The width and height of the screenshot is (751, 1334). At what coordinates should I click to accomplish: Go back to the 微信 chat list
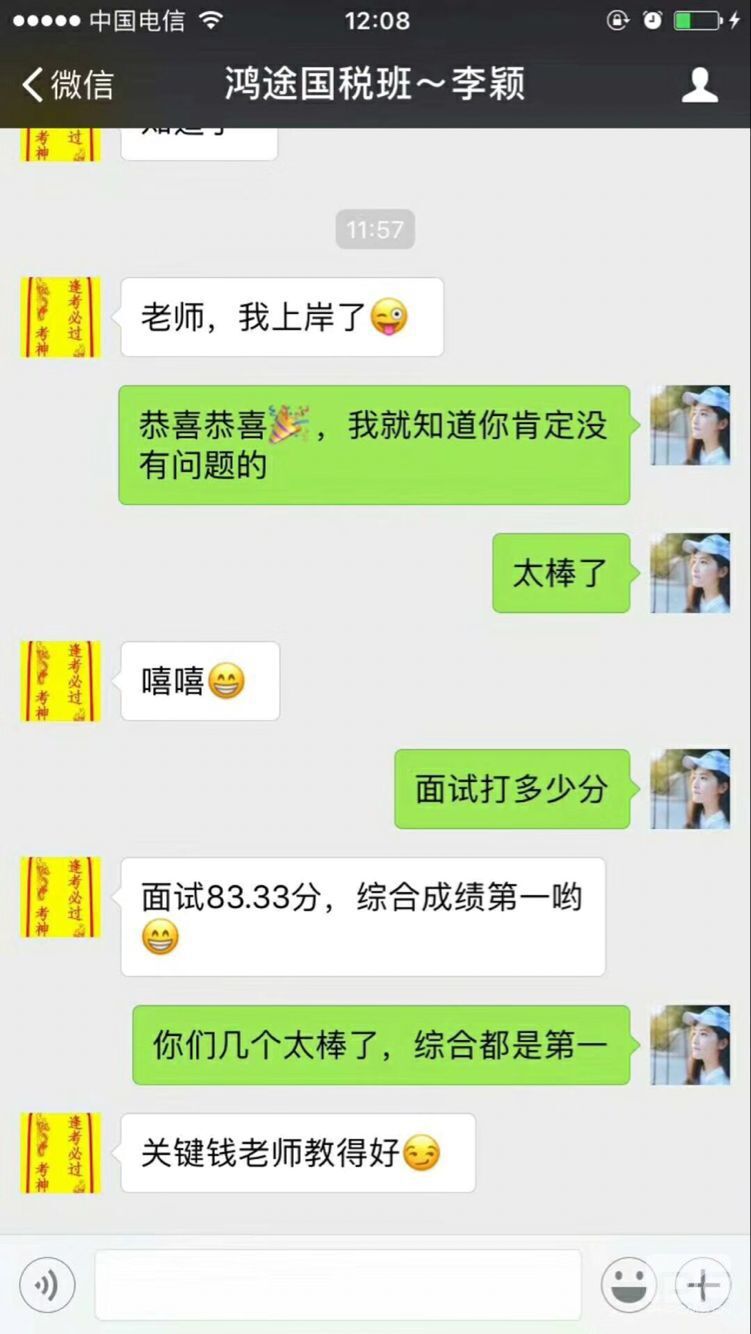click(68, 85)
